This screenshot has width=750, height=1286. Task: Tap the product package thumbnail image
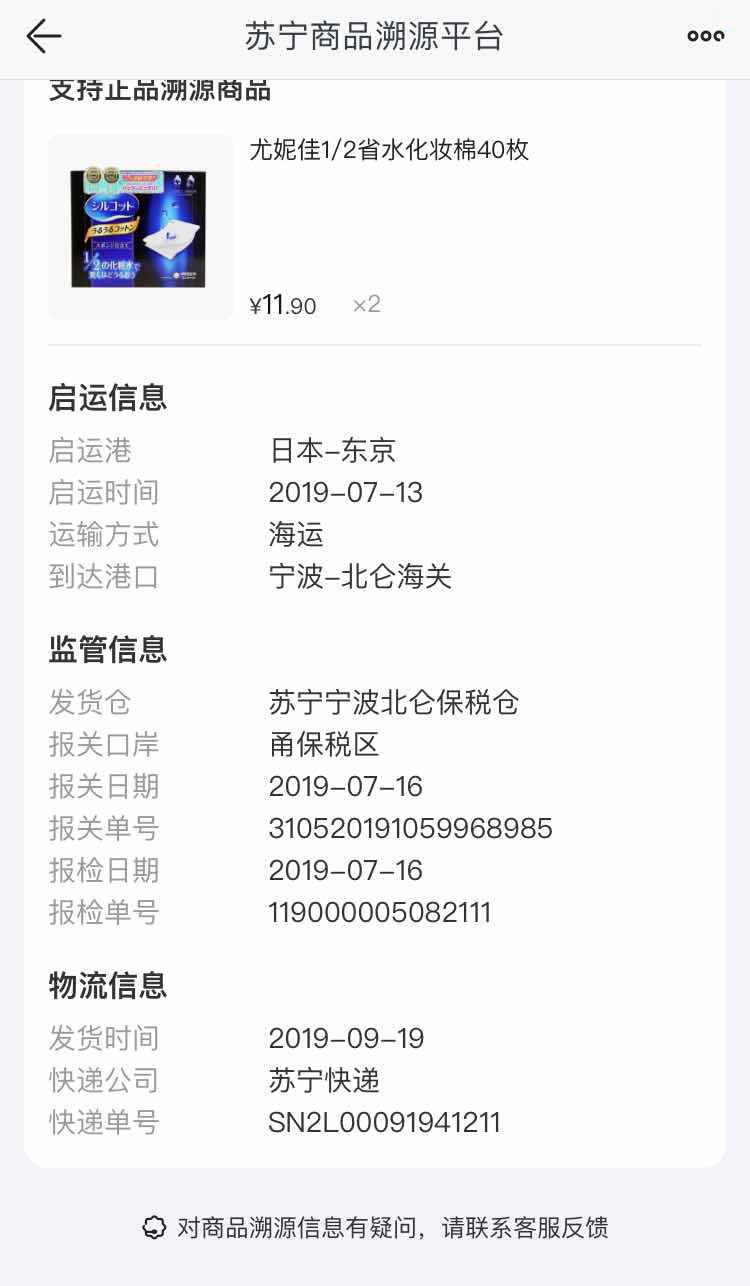point(140,227)
